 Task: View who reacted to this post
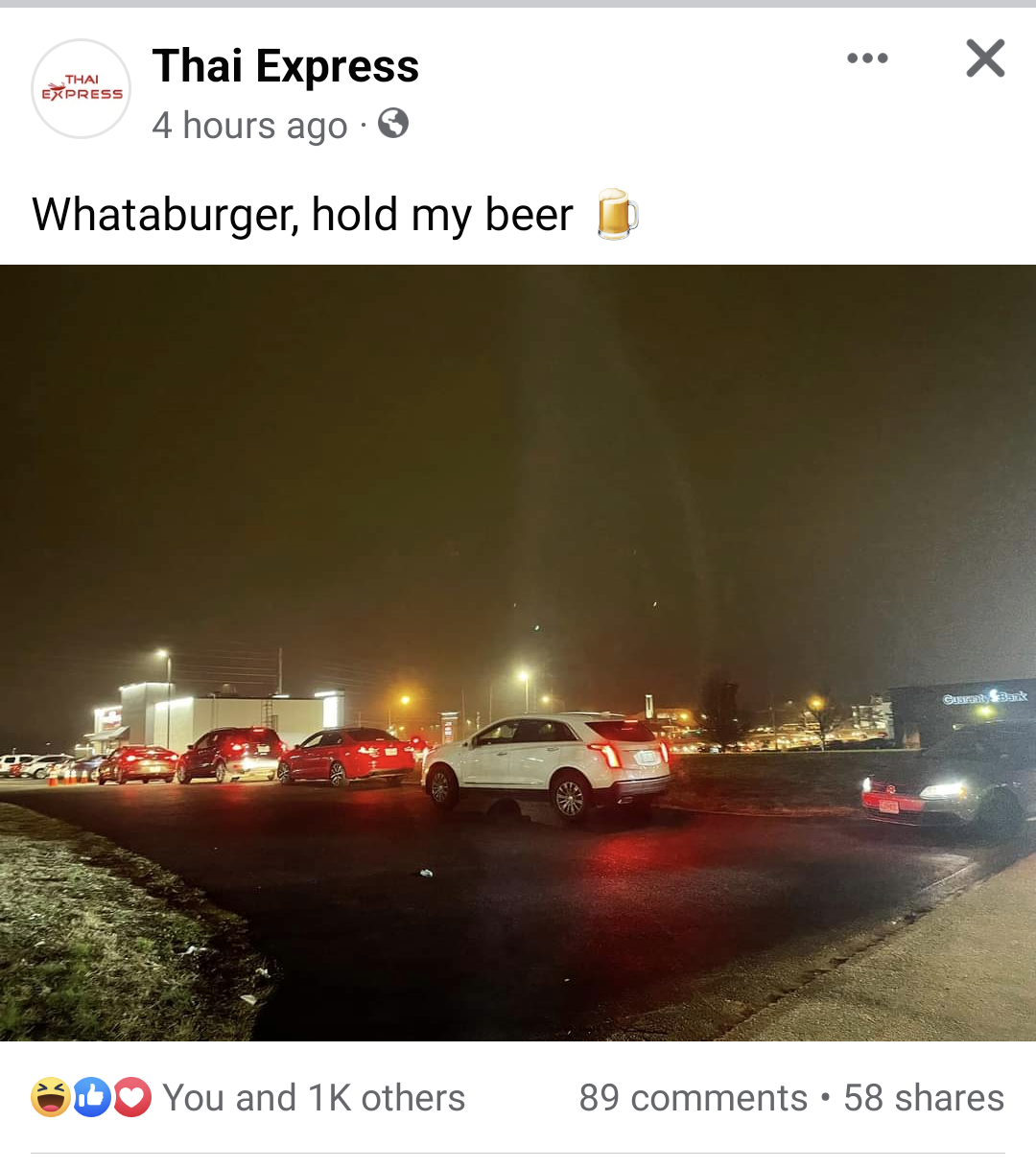coord(249,1098)
